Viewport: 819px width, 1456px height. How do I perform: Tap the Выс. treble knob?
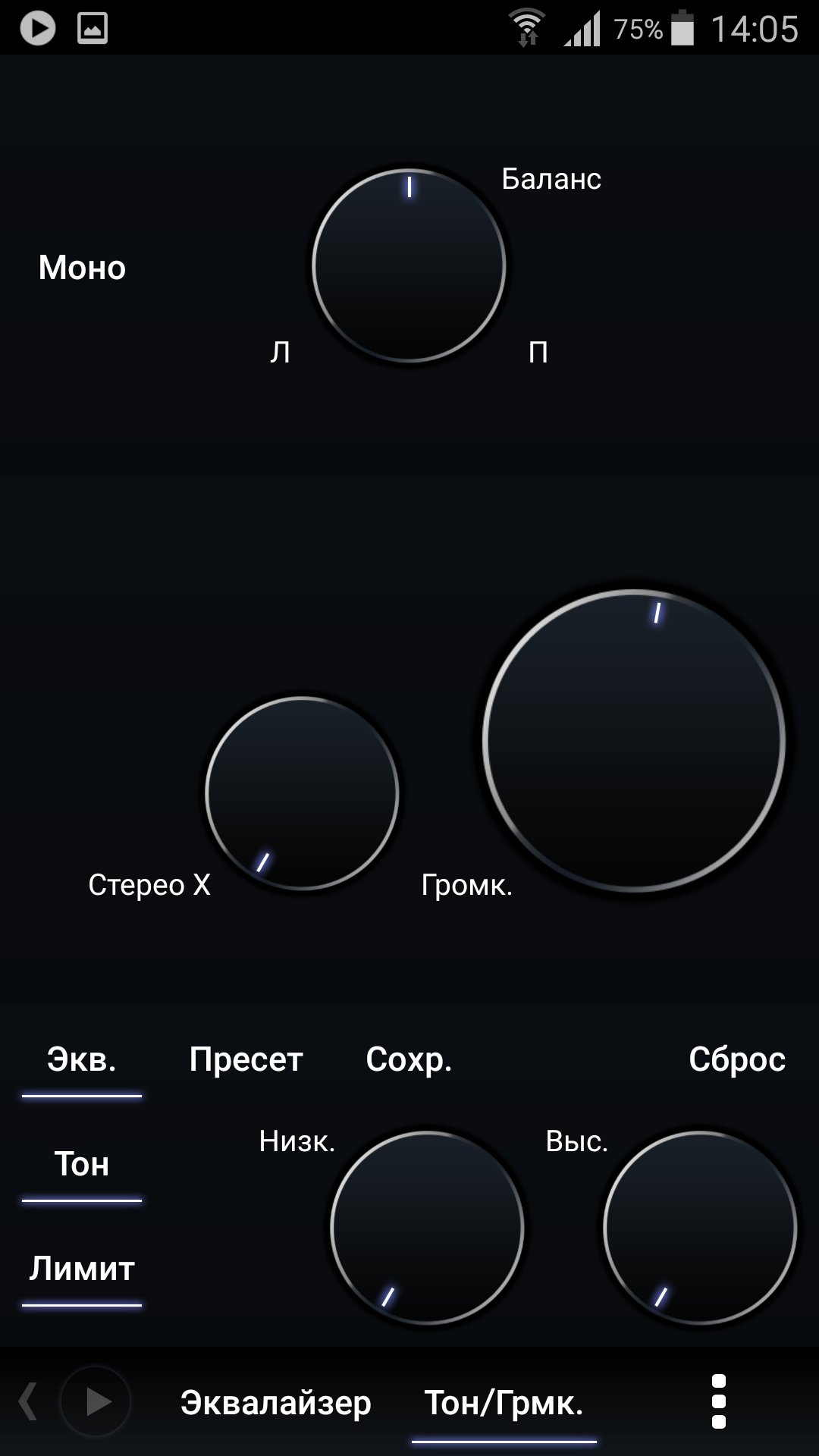700,1228
